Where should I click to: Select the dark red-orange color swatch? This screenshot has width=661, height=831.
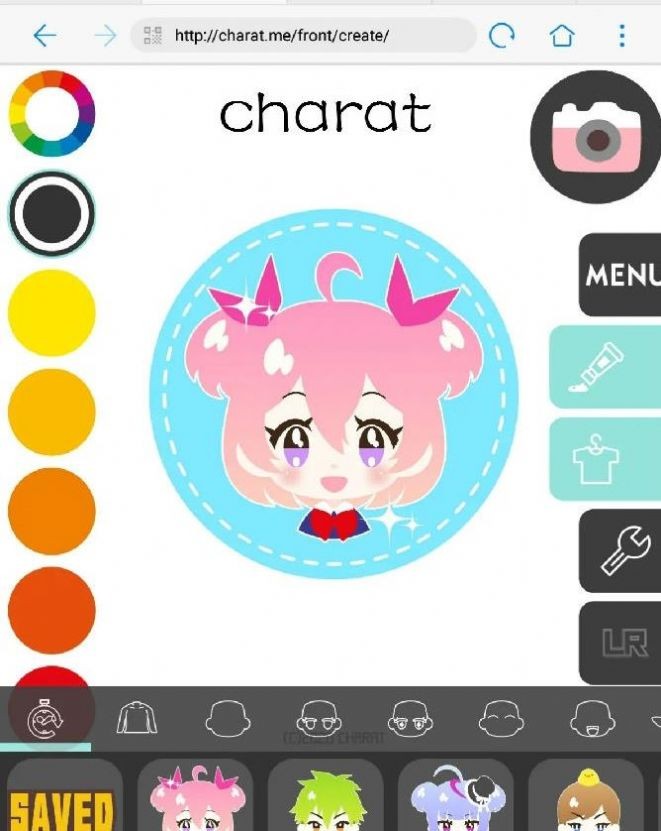(51, 609)
